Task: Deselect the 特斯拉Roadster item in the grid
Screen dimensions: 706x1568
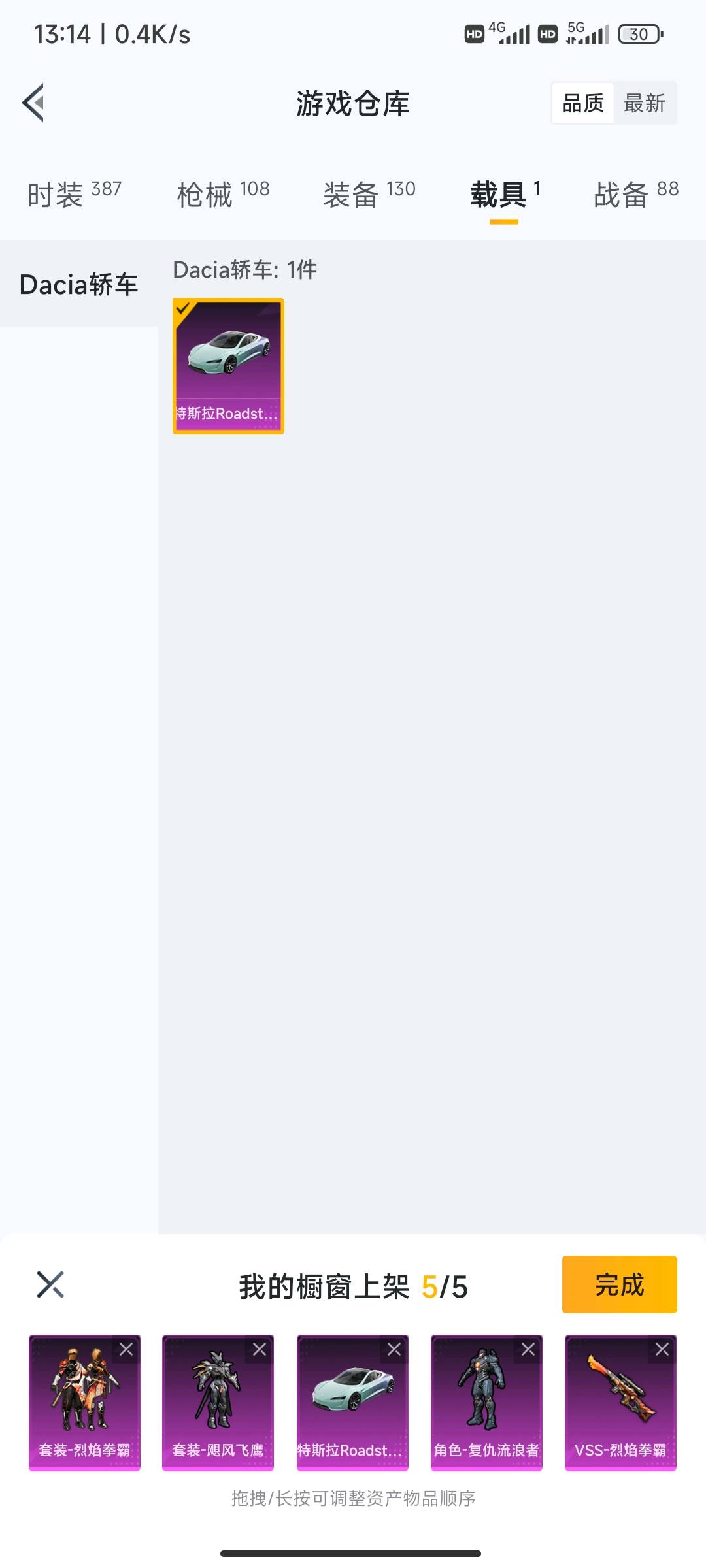Action: click(228, 366)
